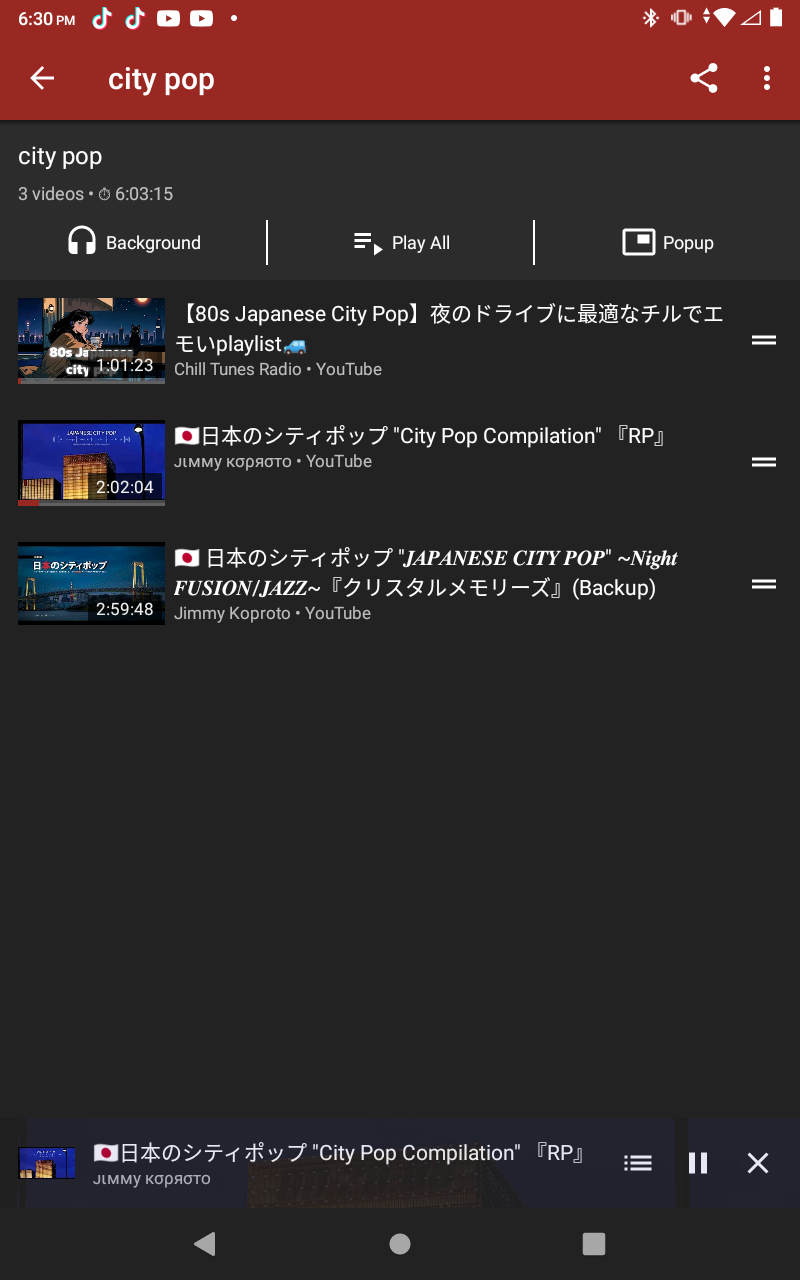Image resolution: width=800 pixels, height=1280 pixels.
Task: Tap Play All
Action: tap(401, 243)
